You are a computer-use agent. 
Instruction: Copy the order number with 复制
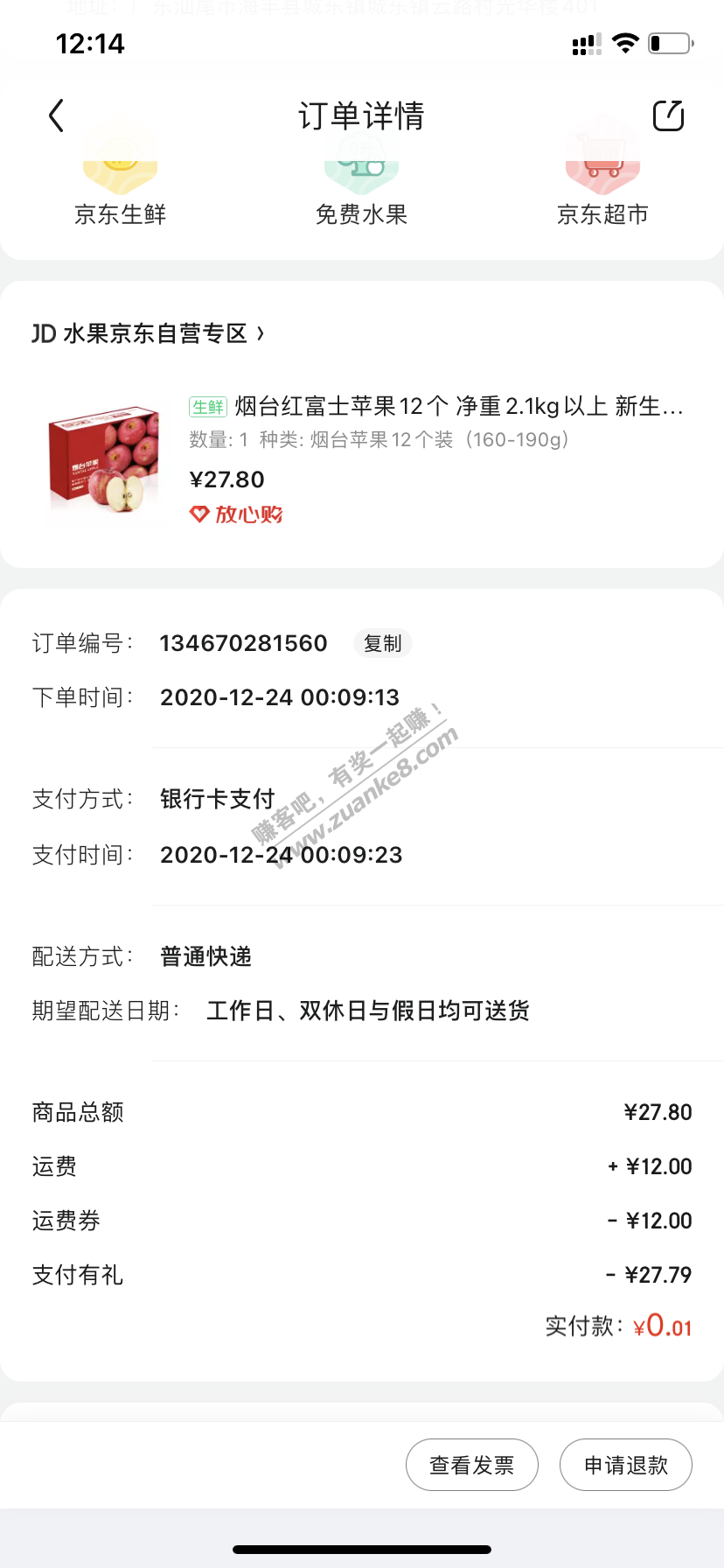[x=382, y=643]
